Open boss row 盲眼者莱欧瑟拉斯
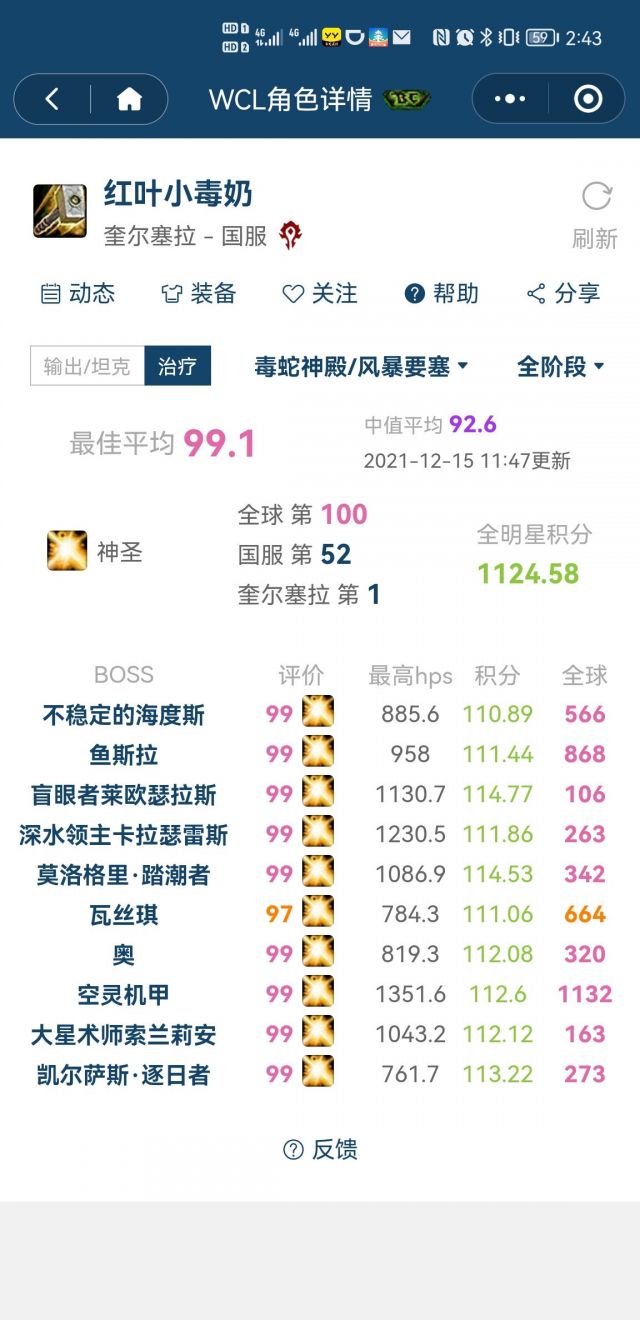This screenshot has width=640, height=1320. [124, 794]
